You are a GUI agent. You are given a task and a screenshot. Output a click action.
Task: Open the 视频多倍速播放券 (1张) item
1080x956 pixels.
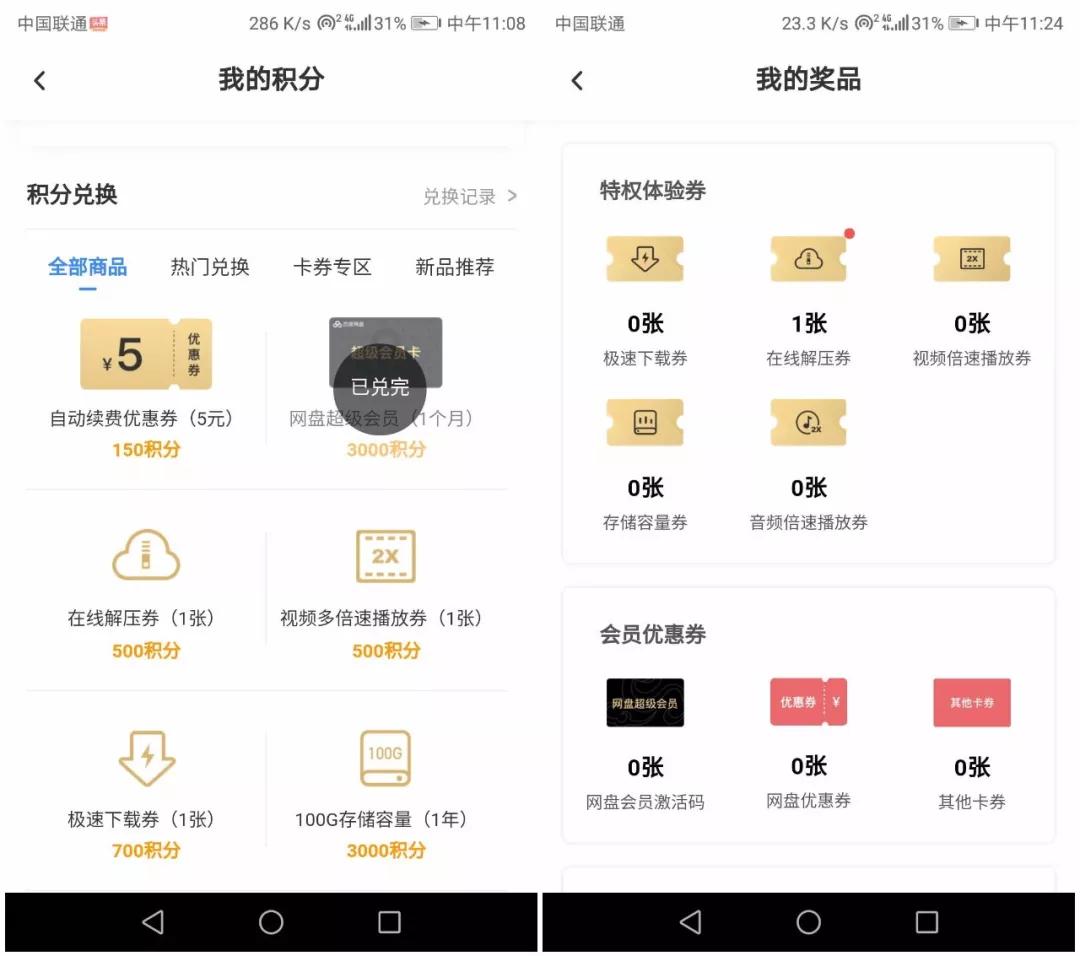point(386,590)
